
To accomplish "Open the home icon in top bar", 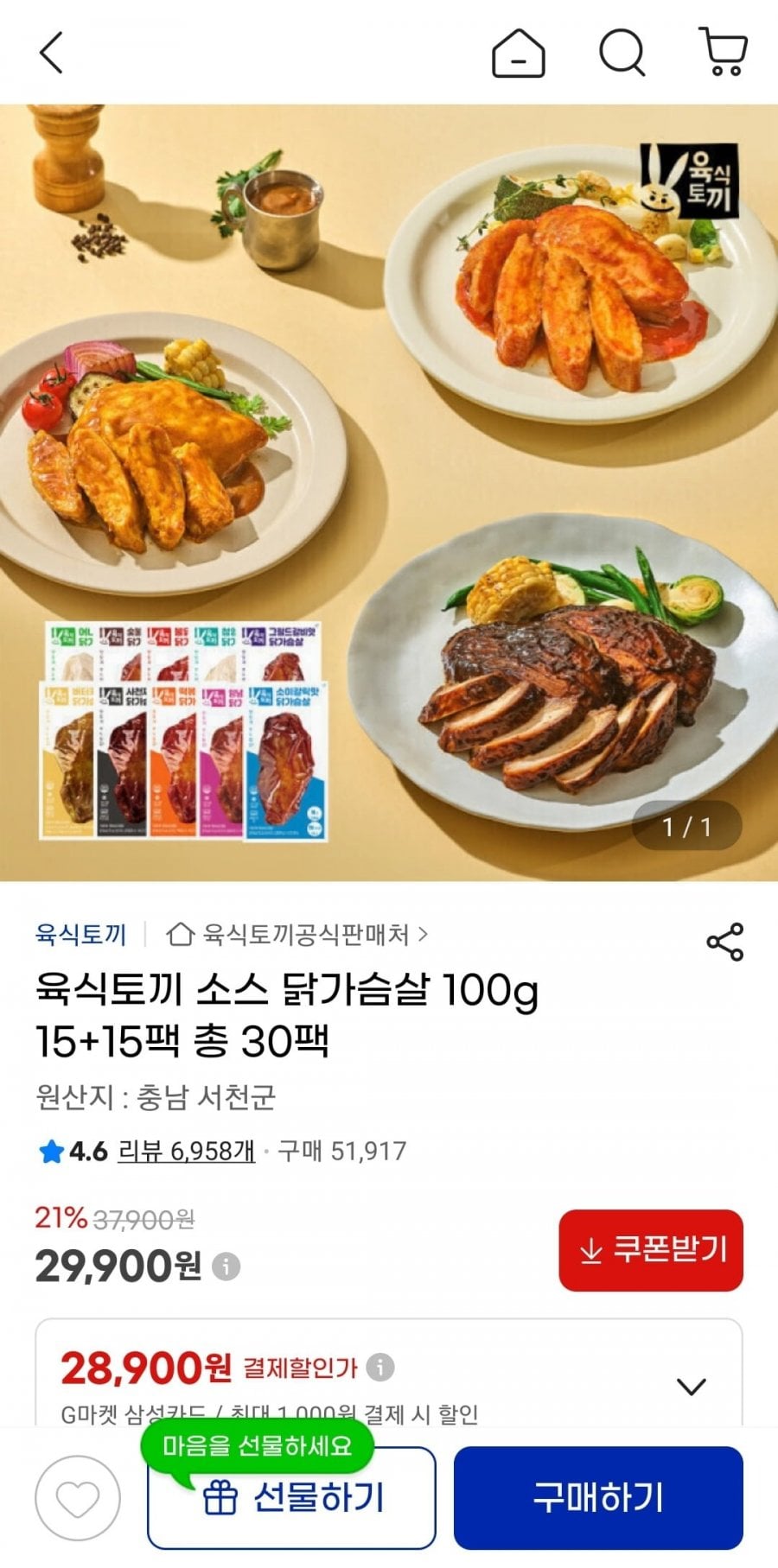I will 520,54.
